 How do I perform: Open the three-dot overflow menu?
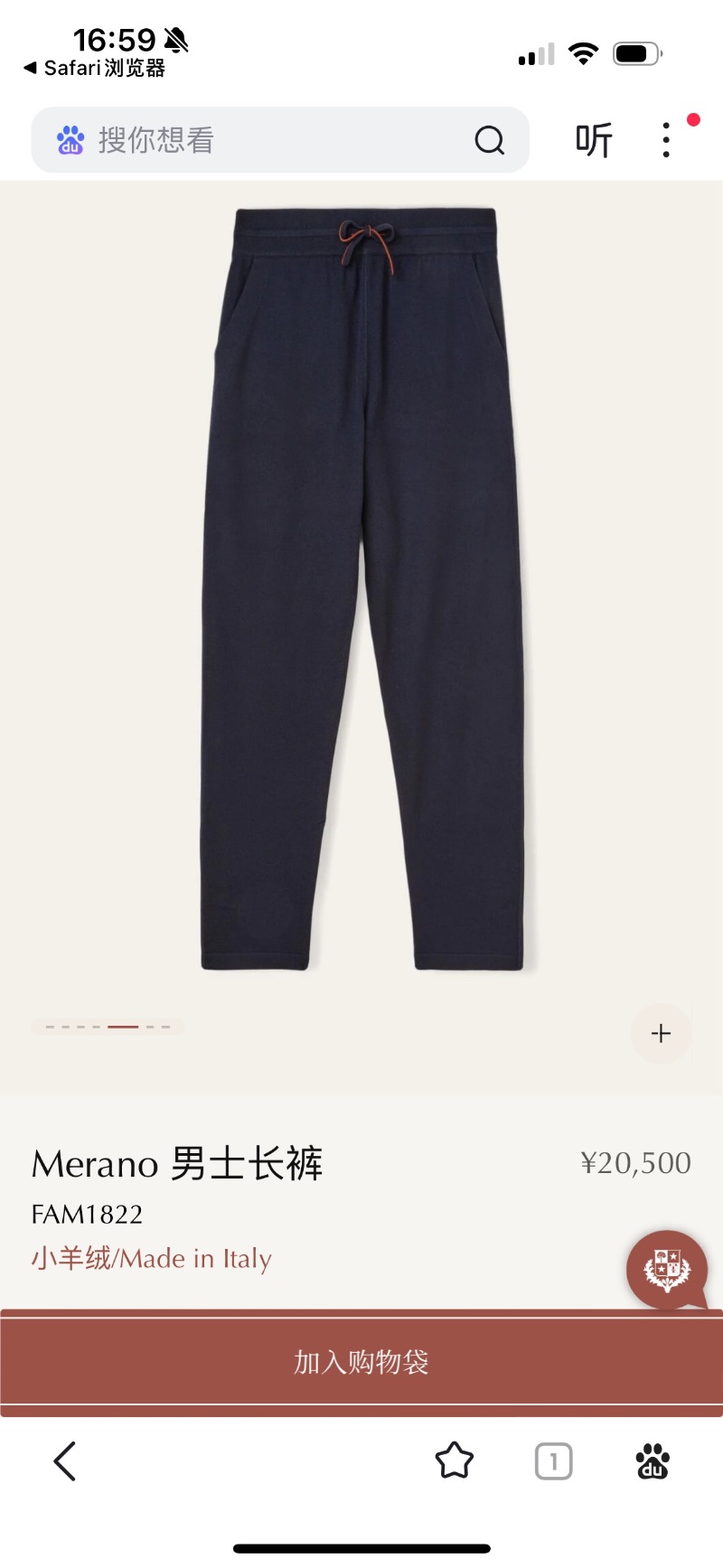(666, 140)
